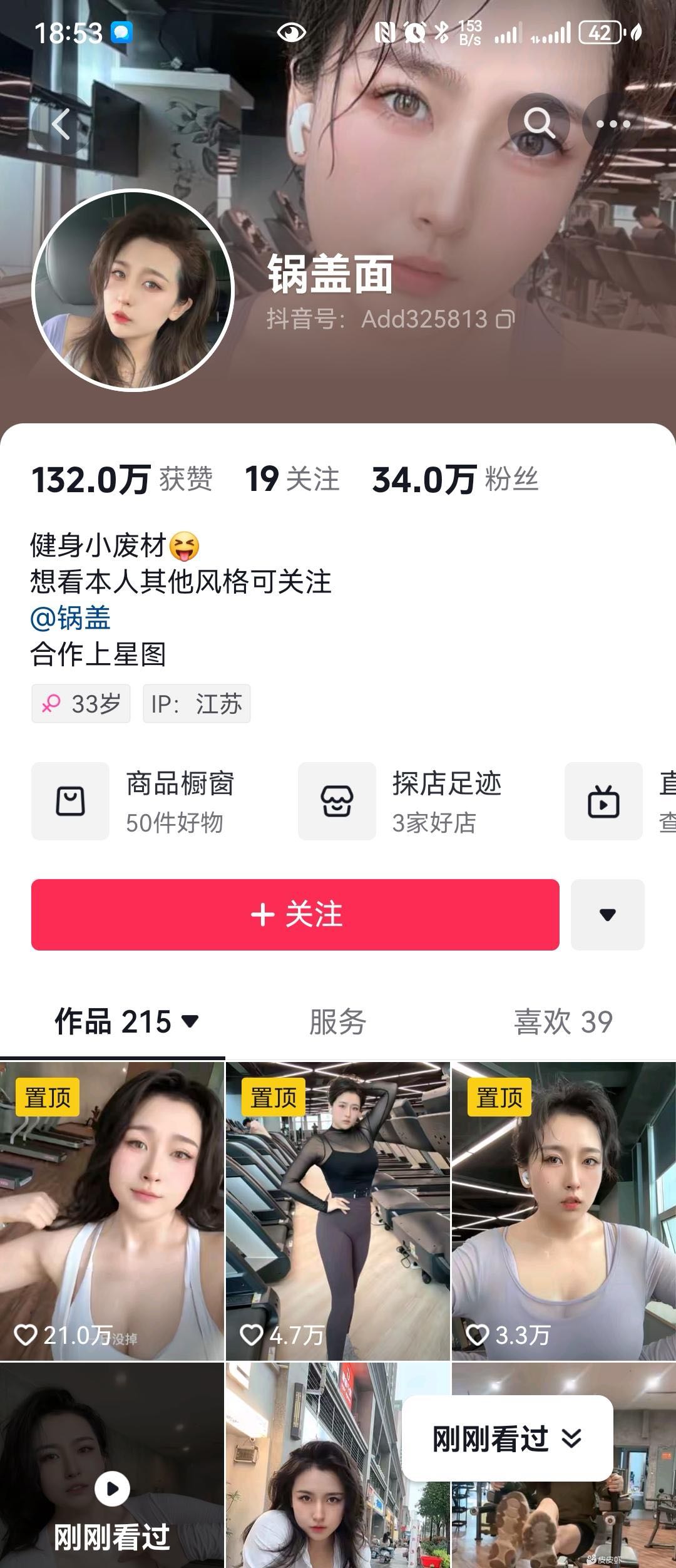Follow this user with + 关注
This screenshot has width=676, height=1568.
[x=295, y=914]
